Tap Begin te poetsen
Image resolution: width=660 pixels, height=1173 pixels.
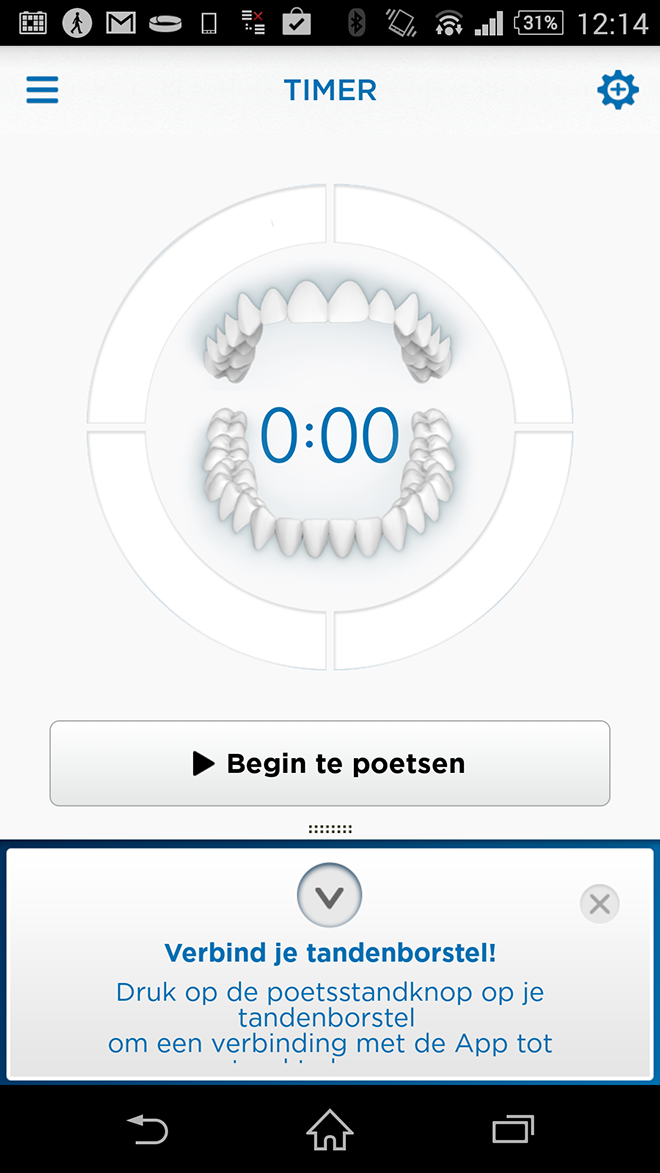tap(330, 763)
